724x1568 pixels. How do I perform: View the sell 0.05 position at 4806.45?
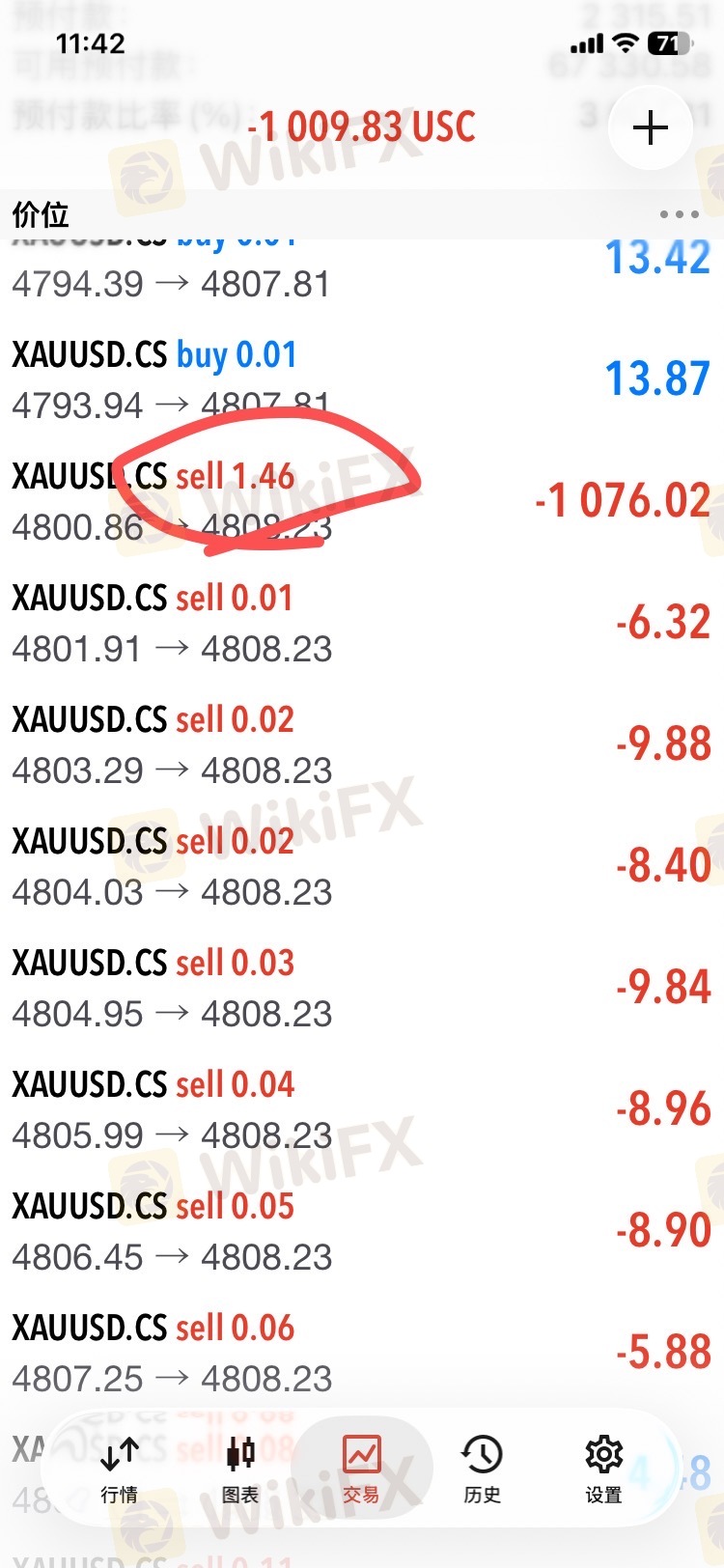pos(362,1231)
